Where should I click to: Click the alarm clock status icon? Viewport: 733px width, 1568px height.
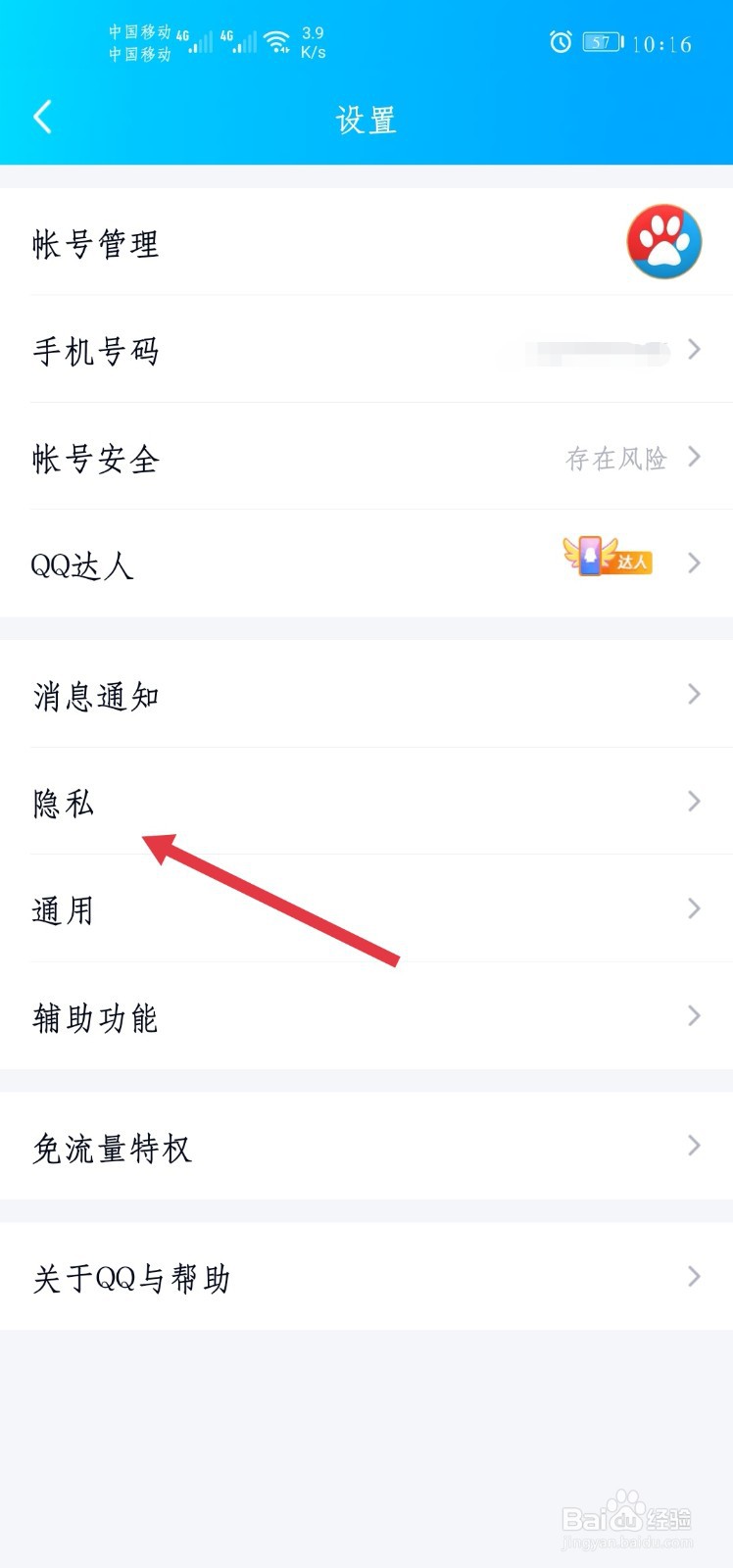560,42
